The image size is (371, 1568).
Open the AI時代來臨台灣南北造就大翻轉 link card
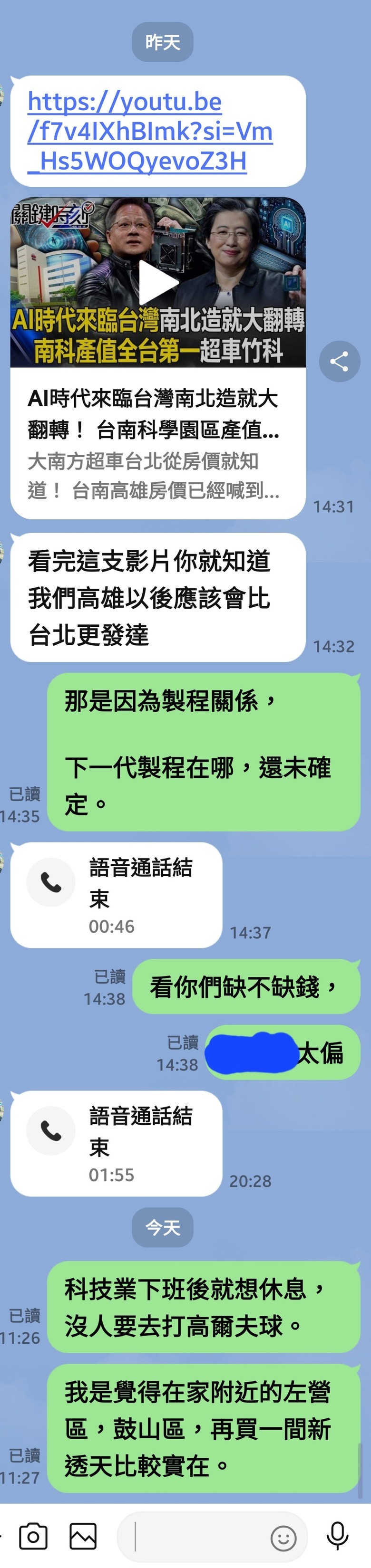click(154, 444)
